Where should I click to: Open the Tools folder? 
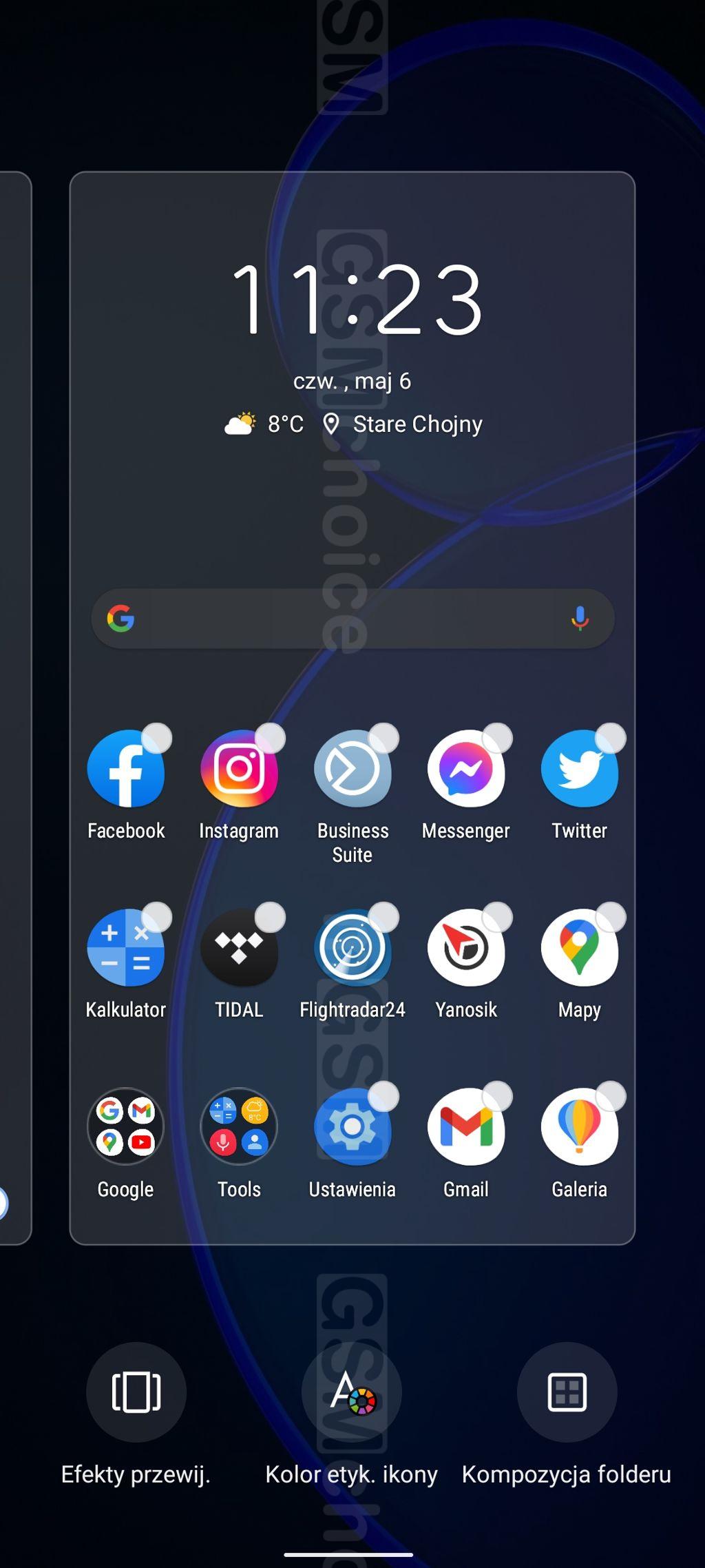coord(239,1126)
